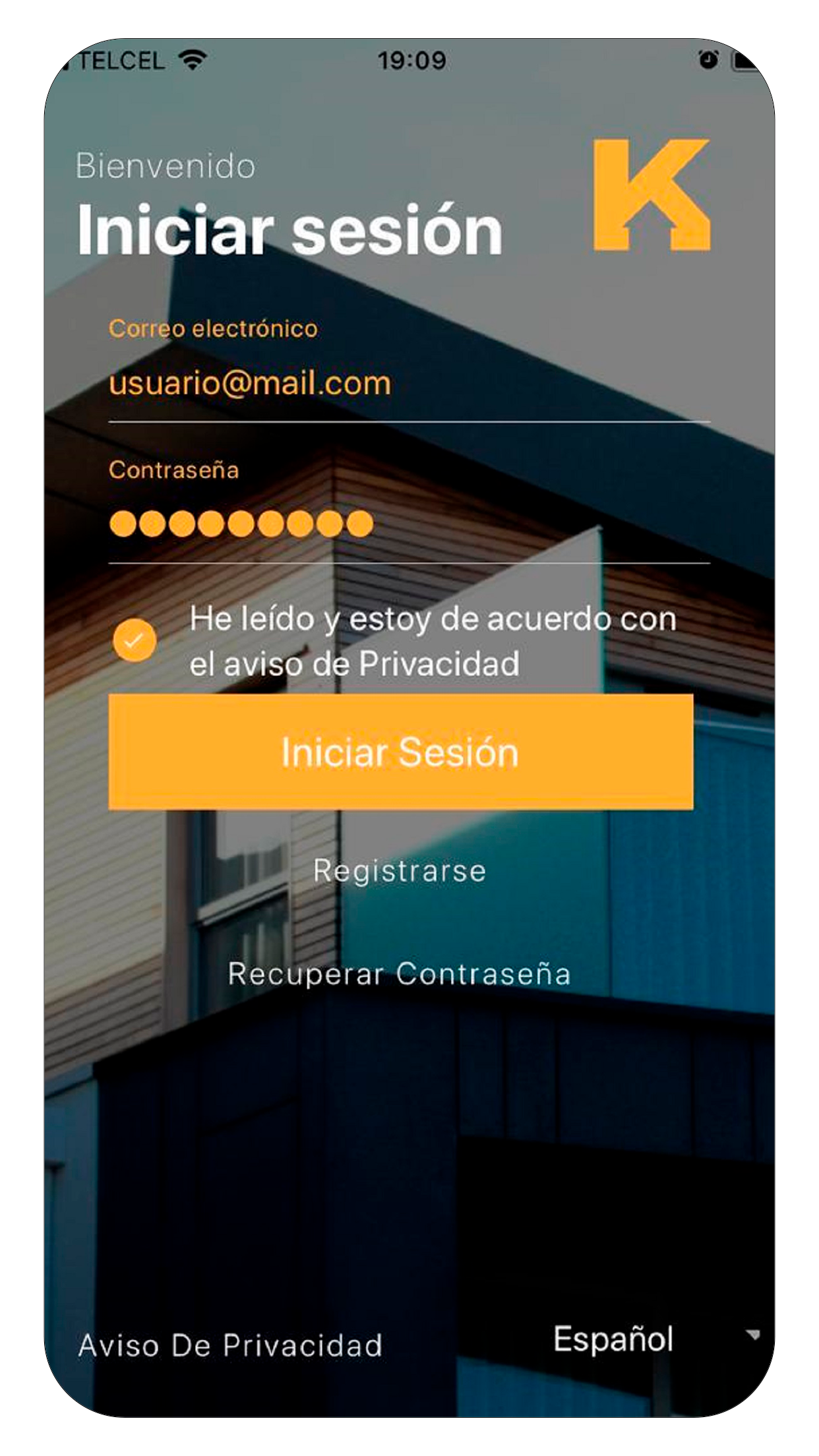The image size is (819, 1456).
Task: Select Recuperar Contraseña to reset password
Action: [x=399, y=974]
